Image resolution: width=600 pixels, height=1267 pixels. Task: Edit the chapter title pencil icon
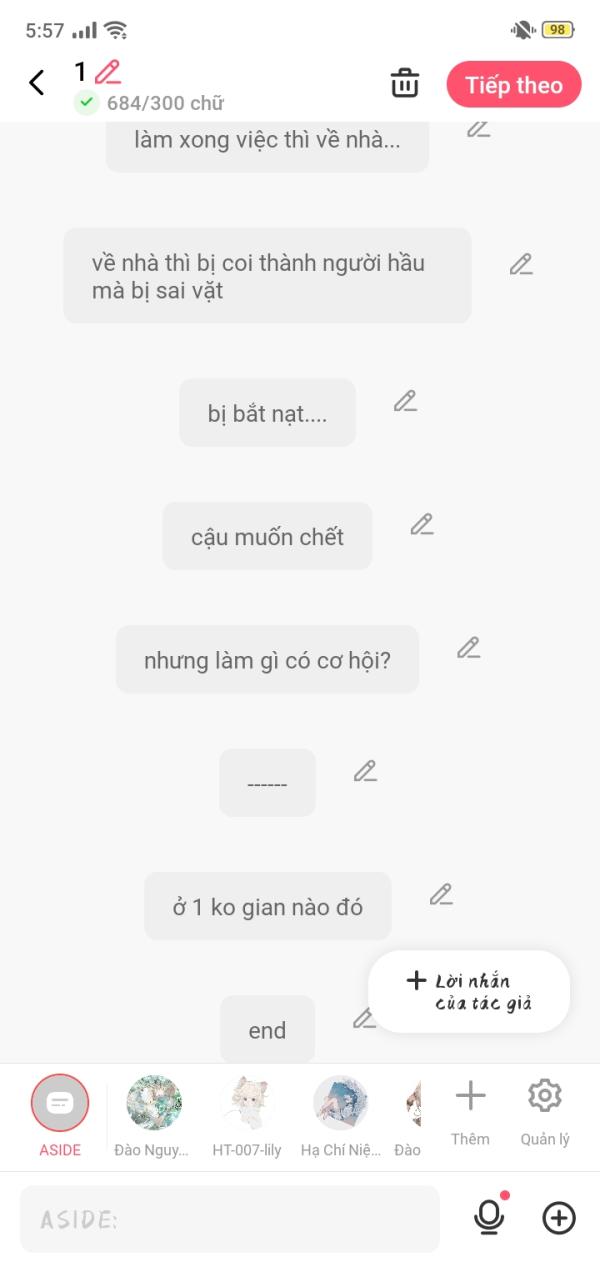tap(108, 72)
